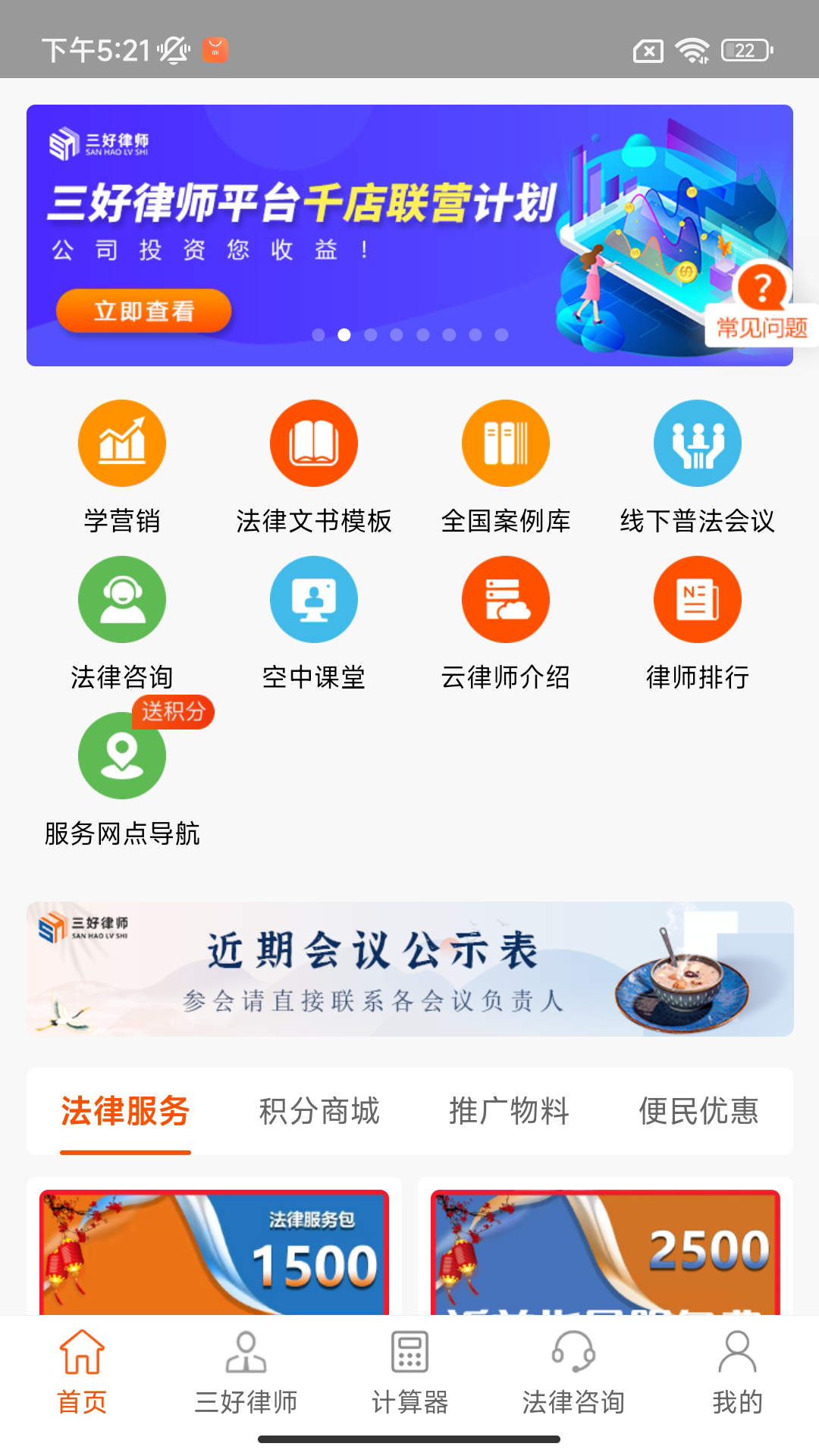Open the 1500 法律服务包 card
Viewport: 819px width, 1456px height.
tap(214, 1251)
